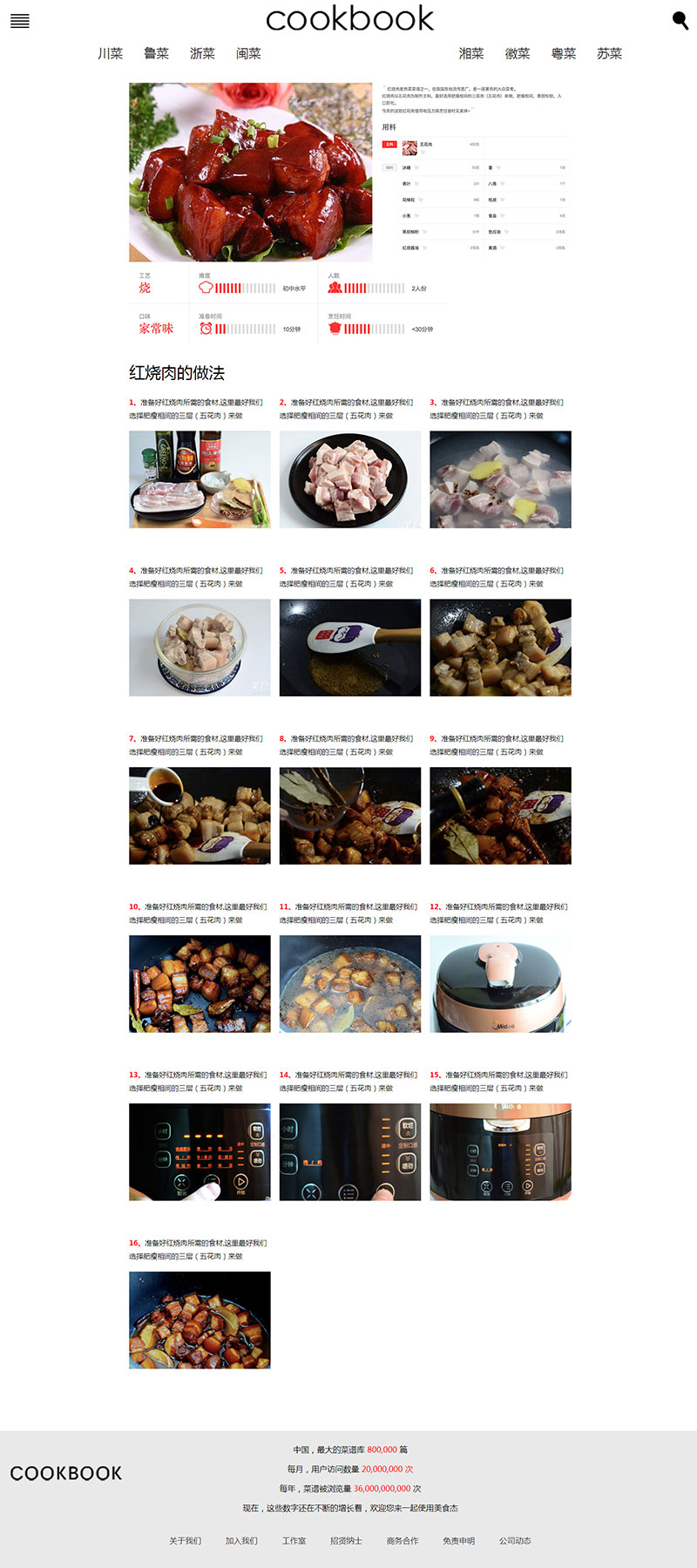697x1568 pixels.
Task: Switch to the 川菜 cuisine tab
Action: point(111,54)
